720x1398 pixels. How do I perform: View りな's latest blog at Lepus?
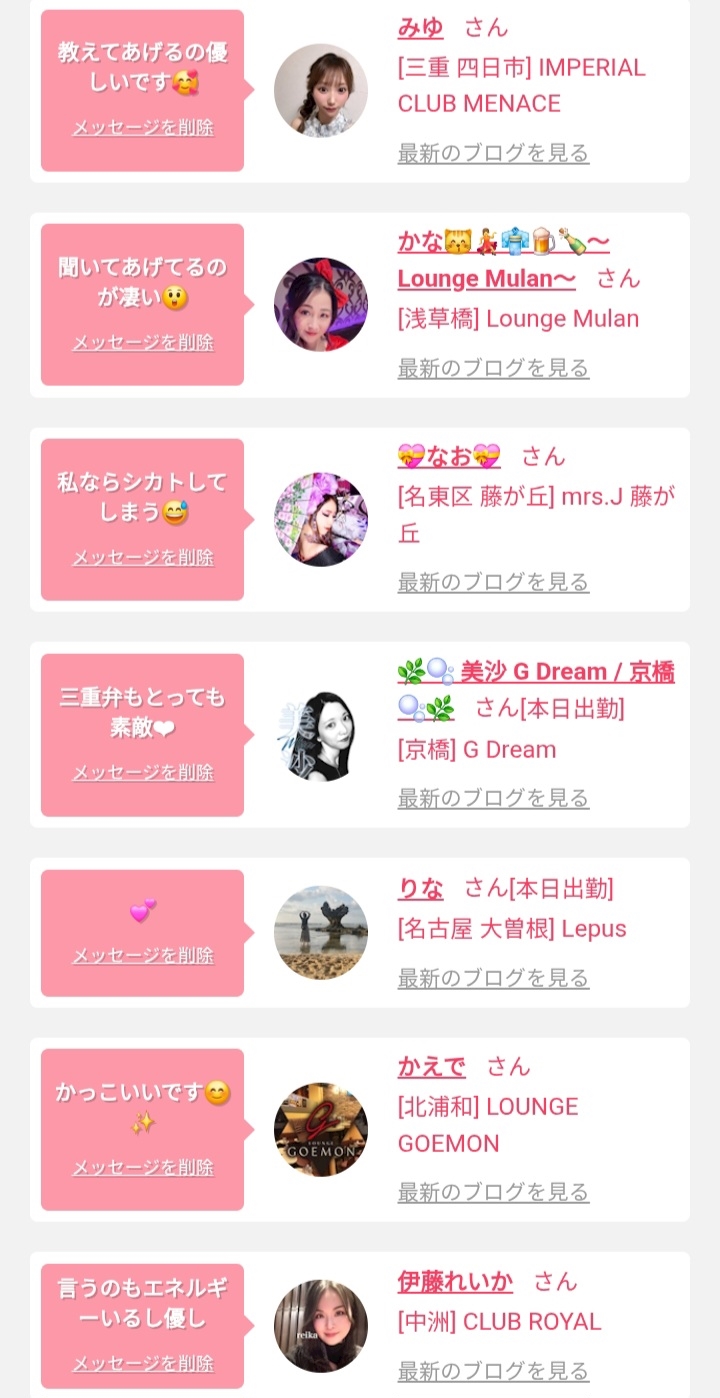pos(493,978)
